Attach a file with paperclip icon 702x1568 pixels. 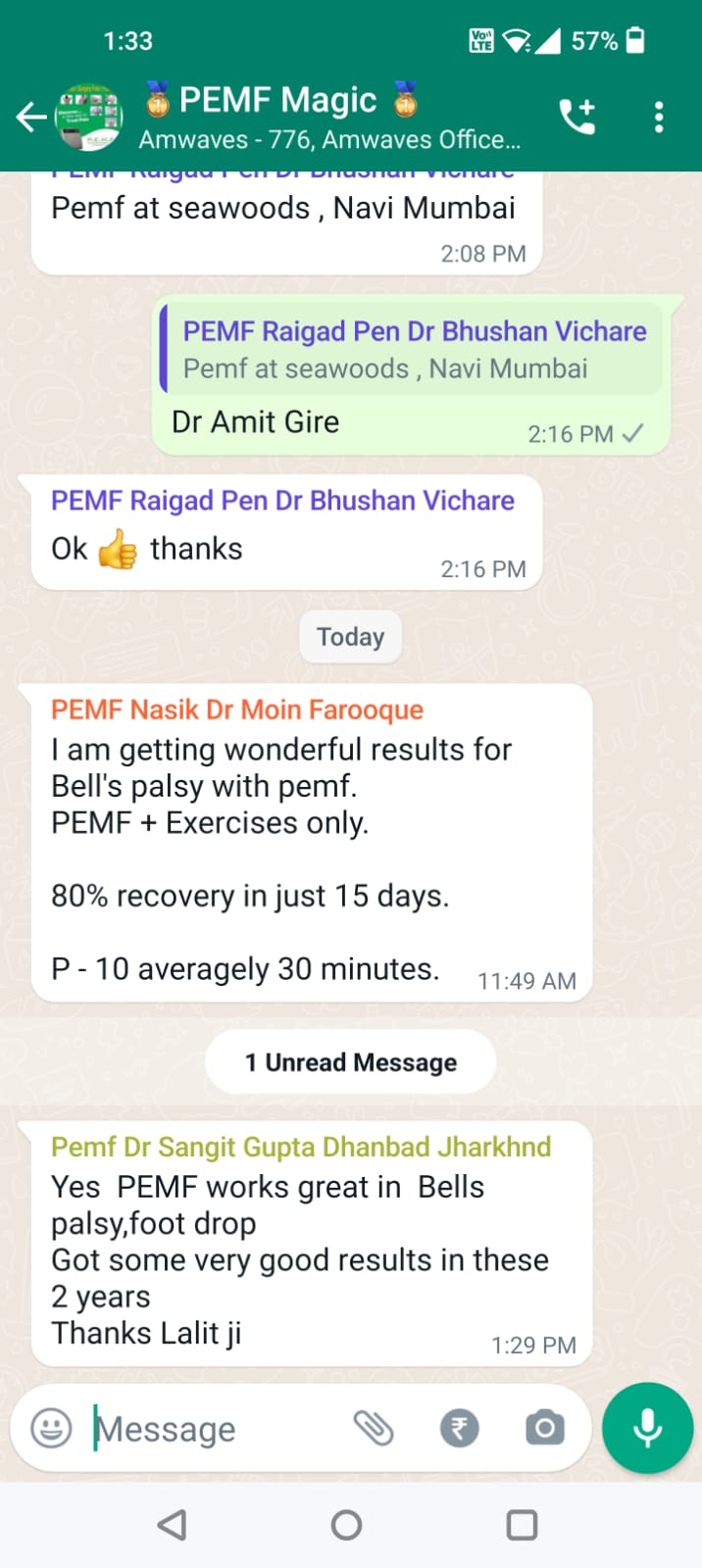point(374,1428)
